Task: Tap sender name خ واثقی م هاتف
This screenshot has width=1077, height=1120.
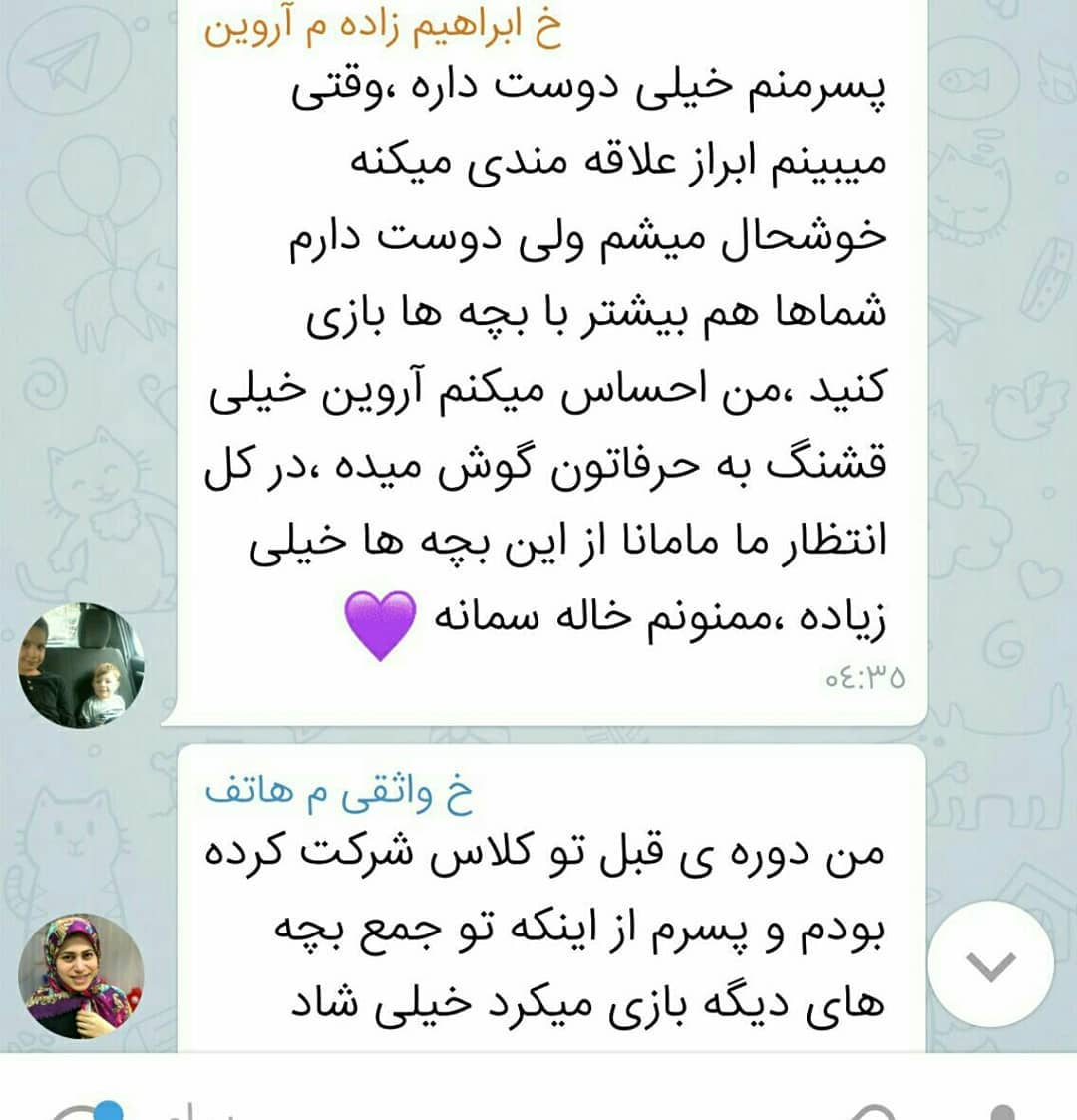Action: [x=339, y=794]
